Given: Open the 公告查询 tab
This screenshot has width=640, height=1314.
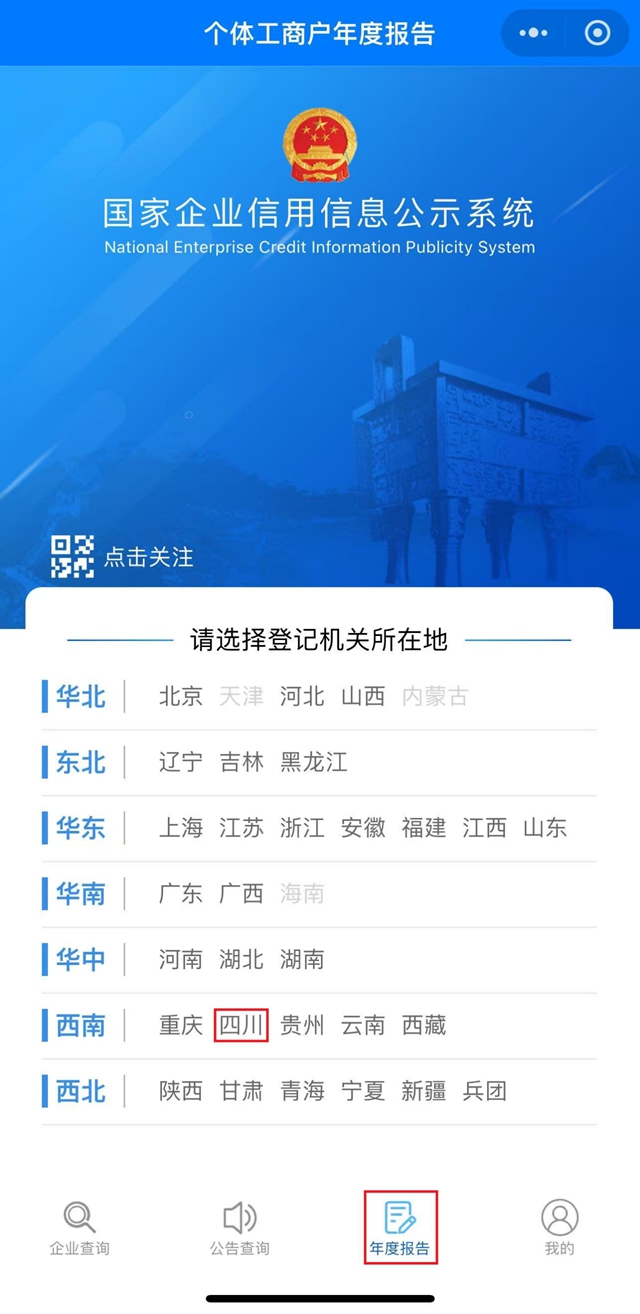Looking at the screenshot, I should coord(240,1228).
